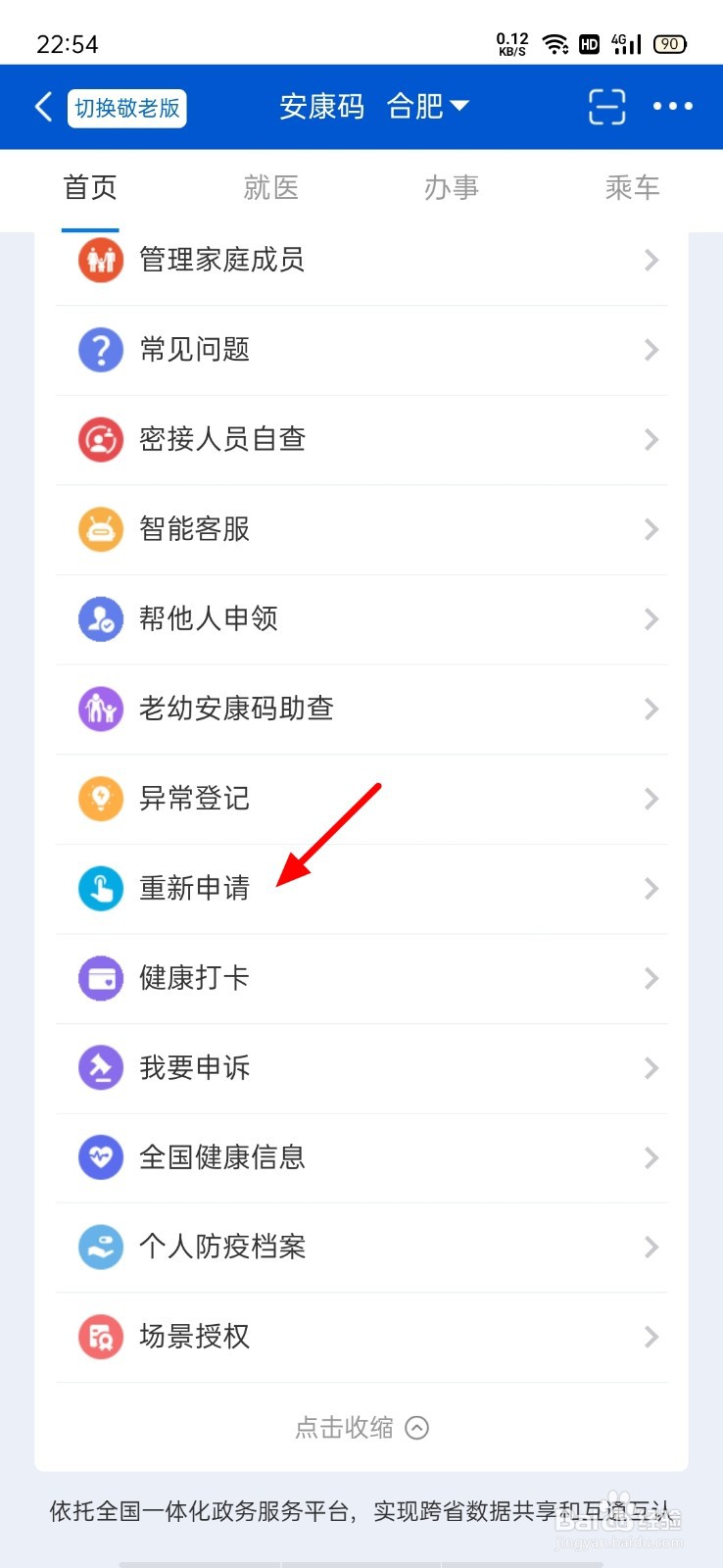Click the 帮他人申领 apply-for-others icon
723x1568 pixels.
[x=100, y=619]
